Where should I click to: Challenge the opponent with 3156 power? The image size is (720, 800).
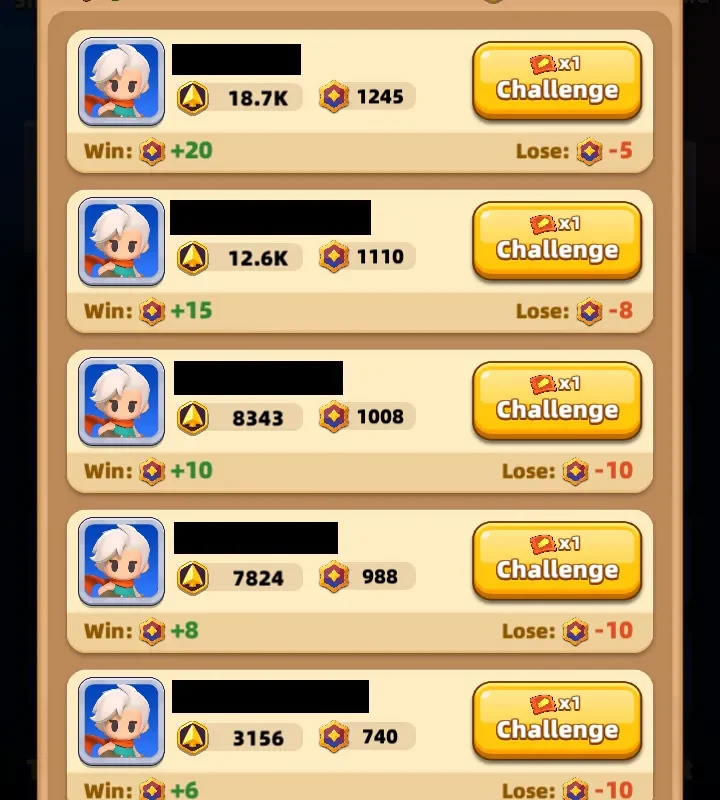pyautogui.click(x=556, y=720)
